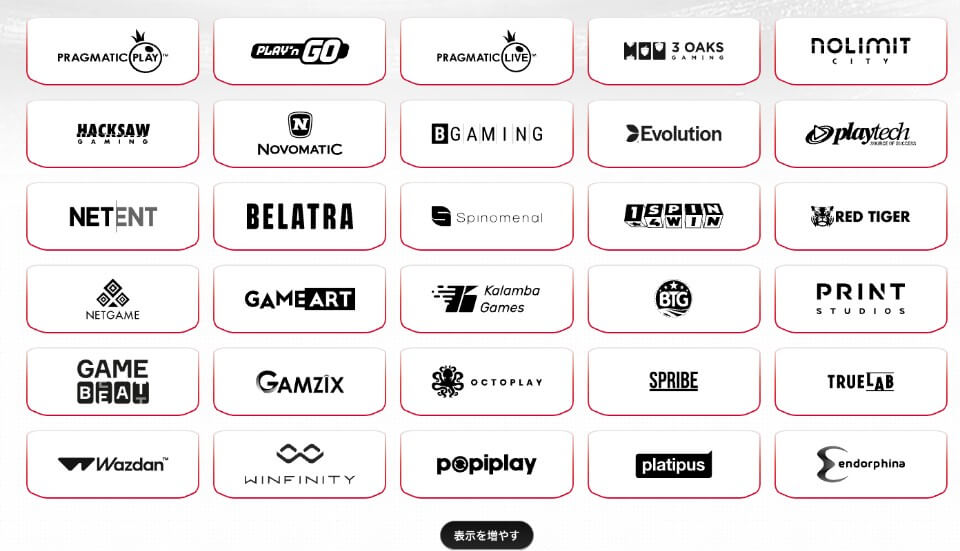Open the Pragmatic Live provider tile

click(x=486, y=51)
